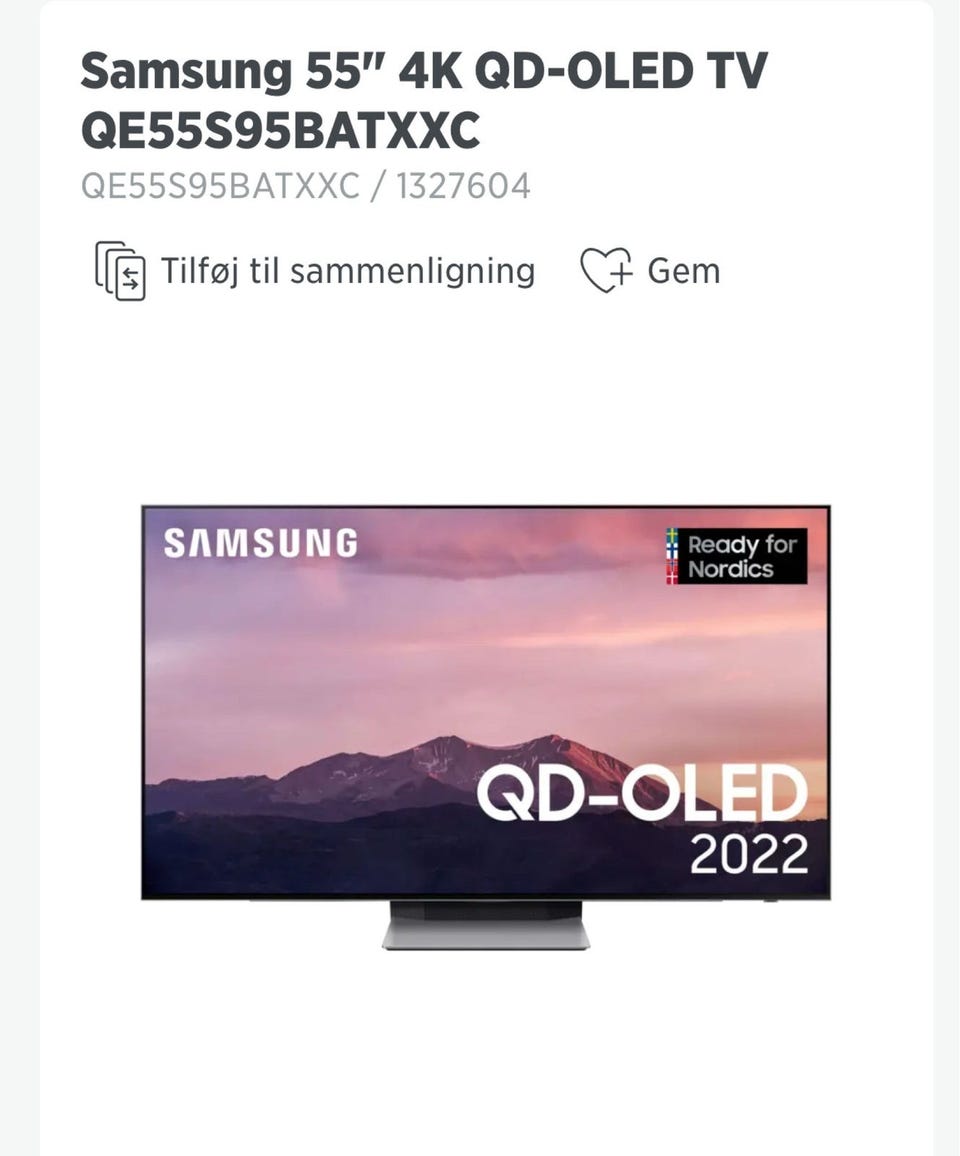Click the "Gem" text label

(x=683, y=270)
